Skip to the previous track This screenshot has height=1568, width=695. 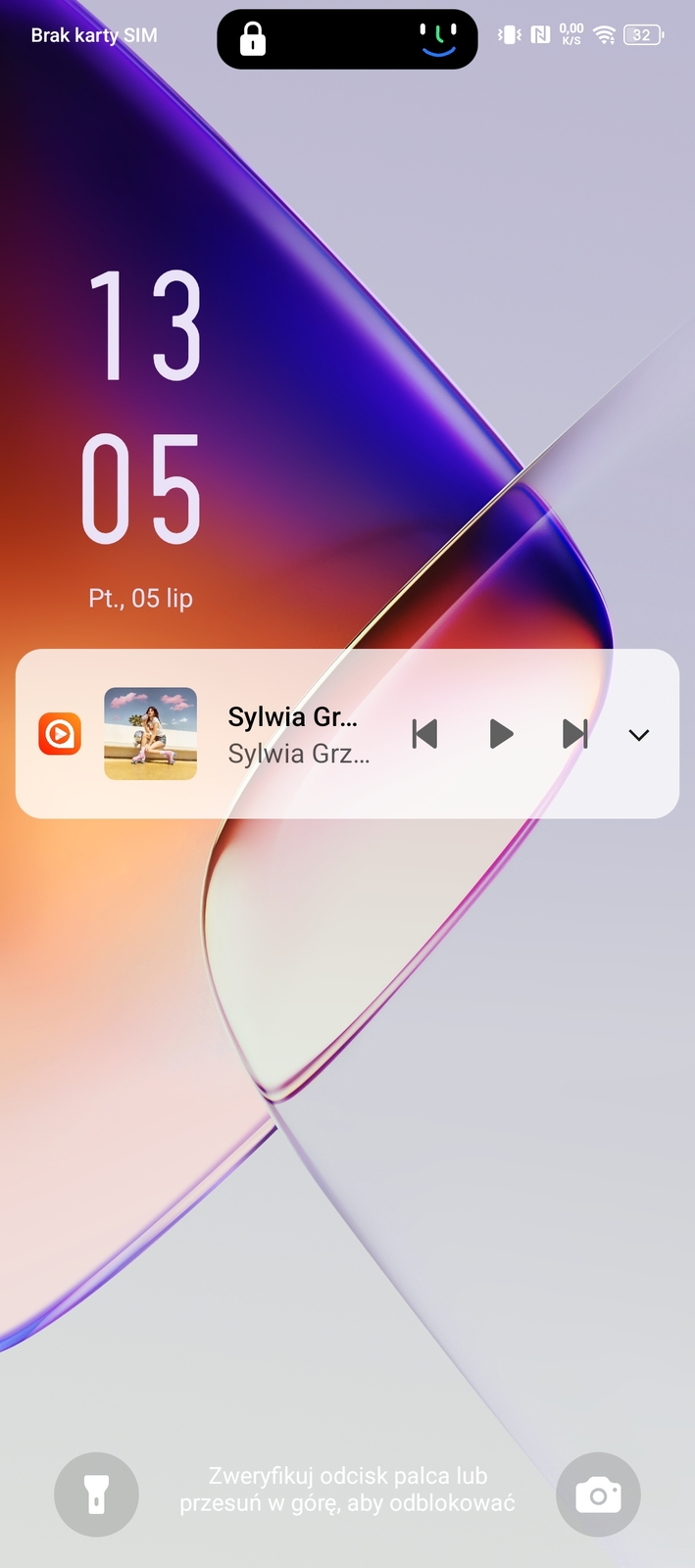point(424,734)
